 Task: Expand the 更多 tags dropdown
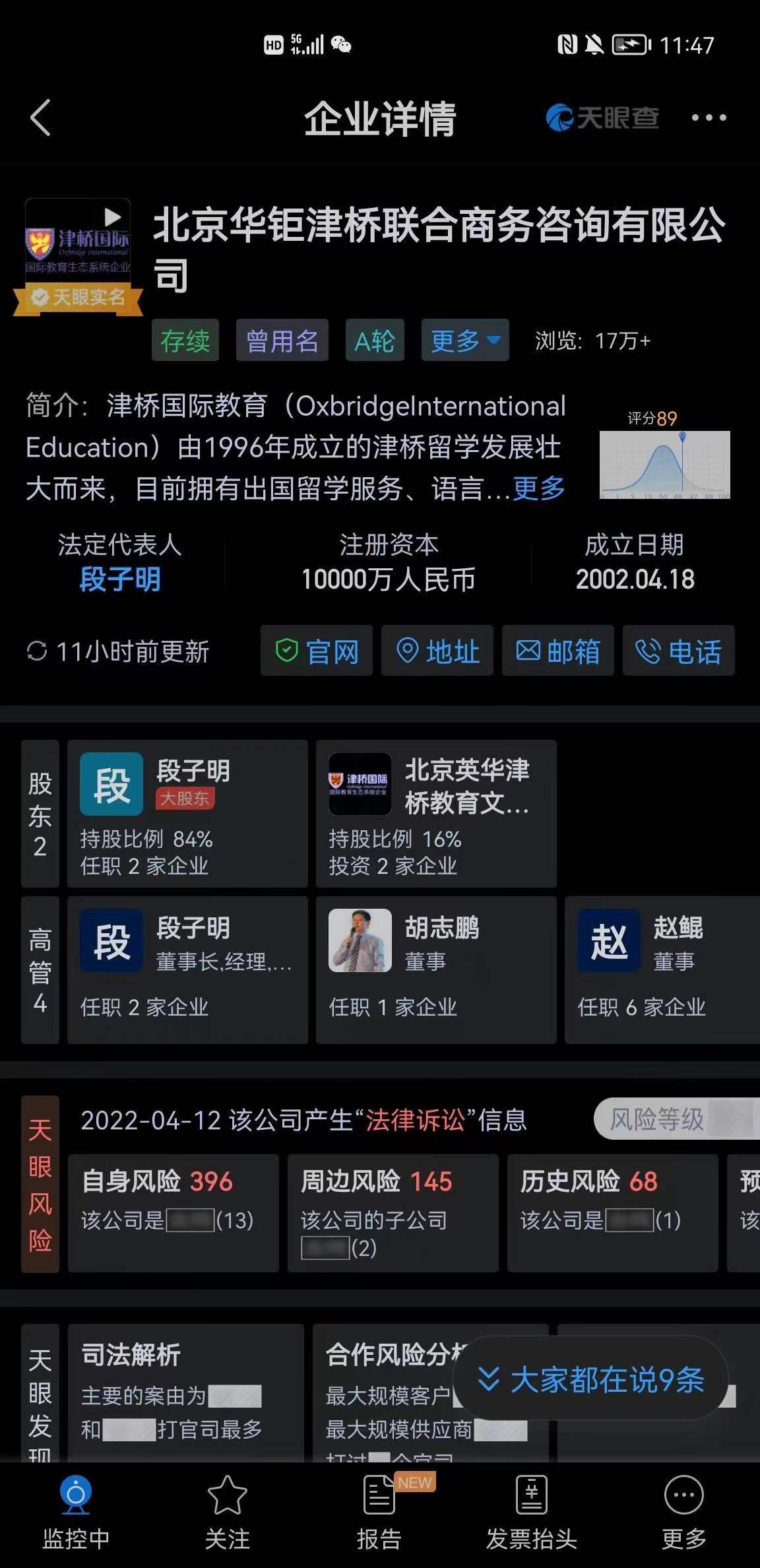point(465,341)
